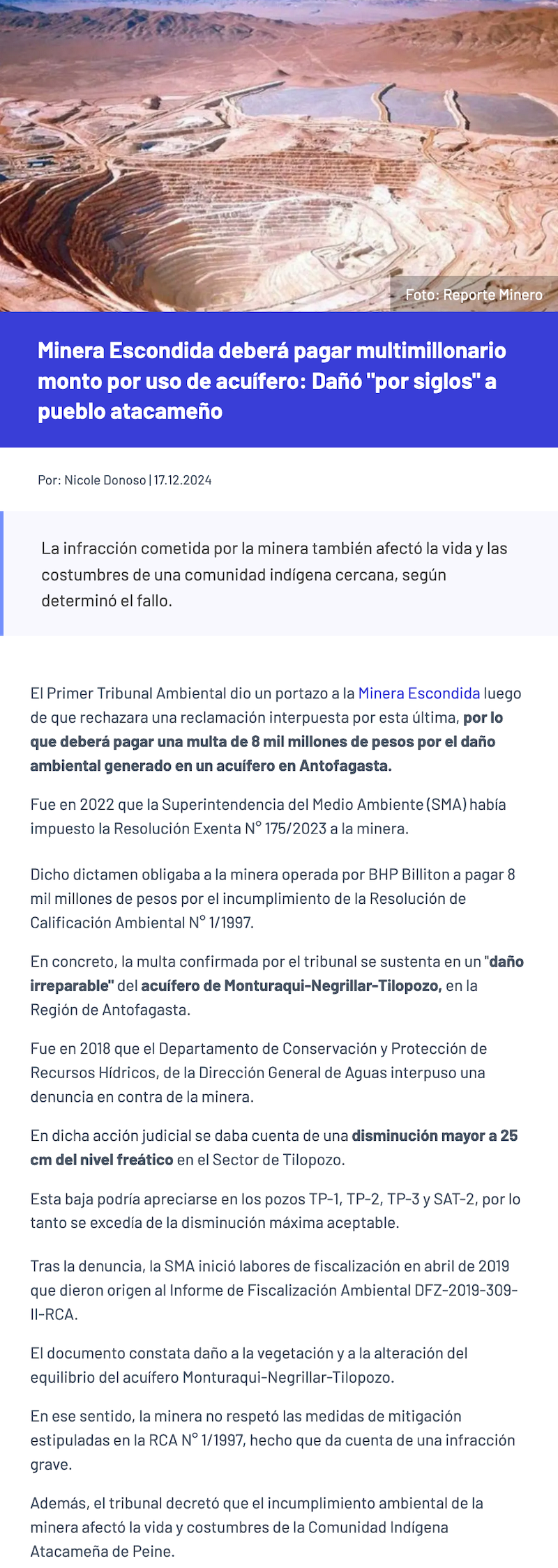Open the Minera Escondida link
Image resolution: width=558 pixels, height=1568 pixels.
[418, 693]
